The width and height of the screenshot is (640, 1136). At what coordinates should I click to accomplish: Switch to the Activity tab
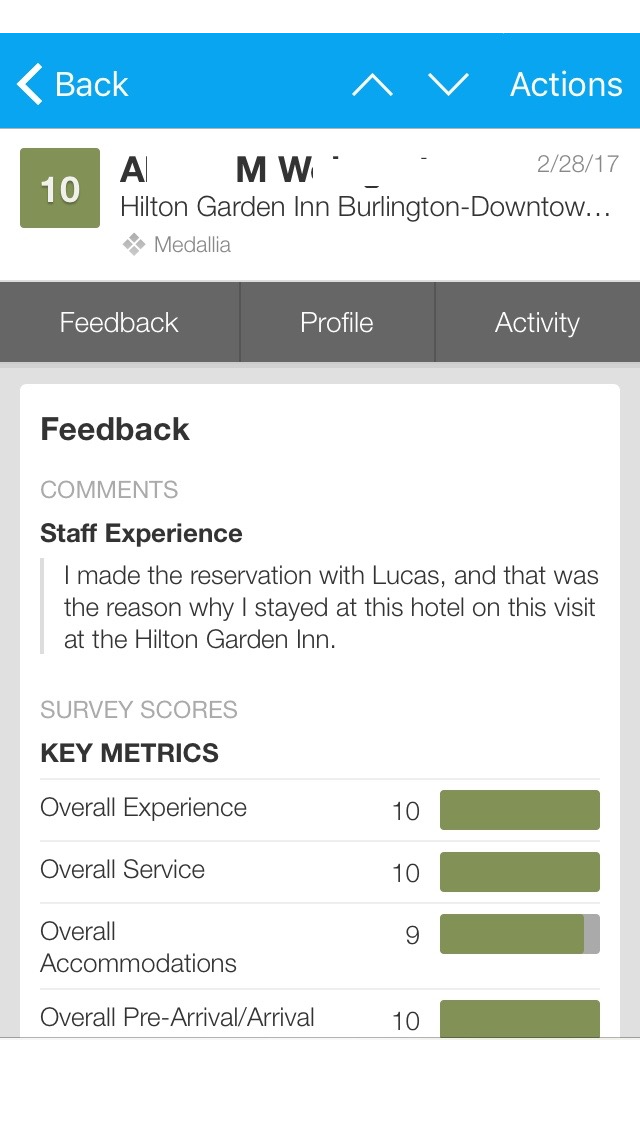537,323
